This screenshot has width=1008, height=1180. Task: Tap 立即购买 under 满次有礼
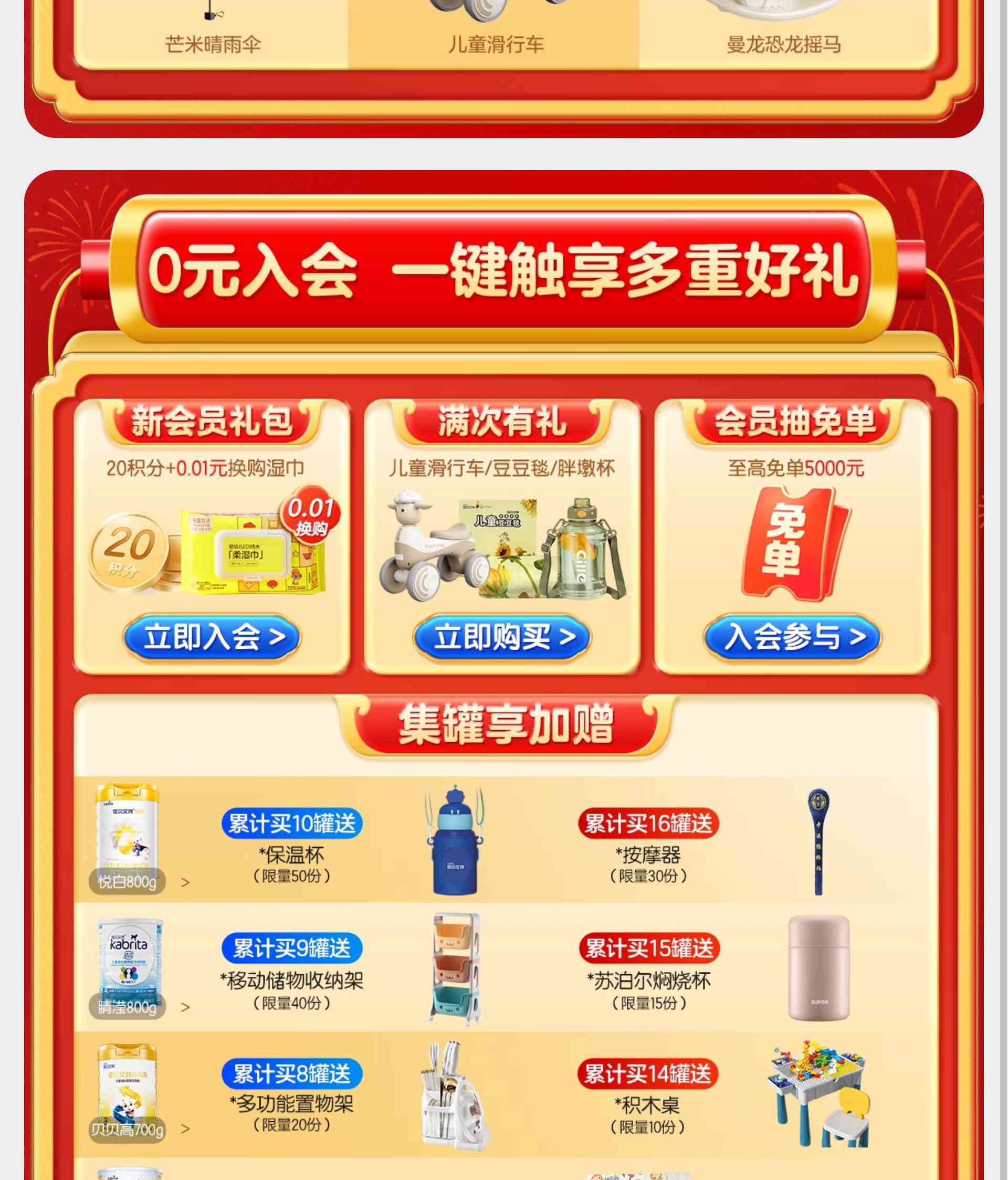(x=502, y=637)
